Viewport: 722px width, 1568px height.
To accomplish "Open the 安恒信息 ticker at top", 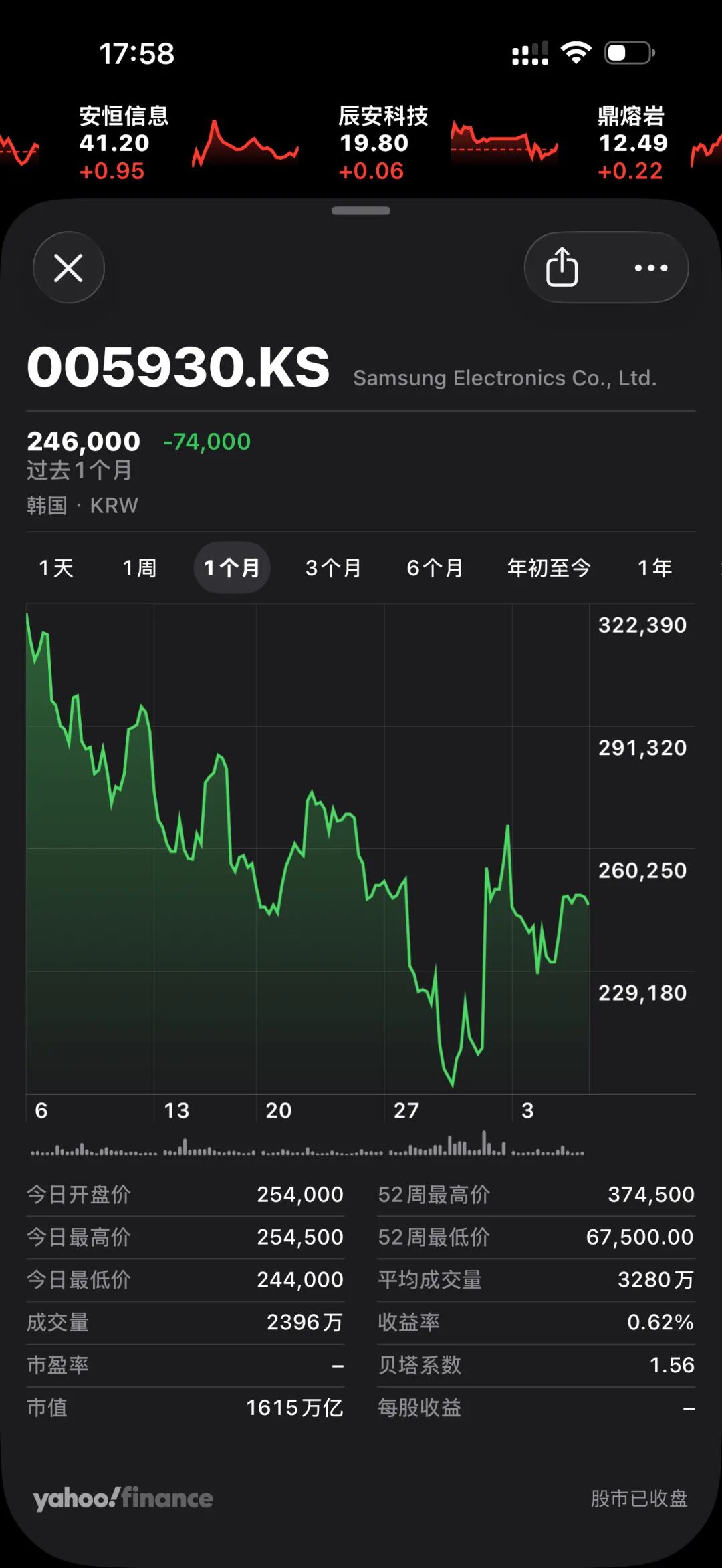I will [x=187, y=143].
